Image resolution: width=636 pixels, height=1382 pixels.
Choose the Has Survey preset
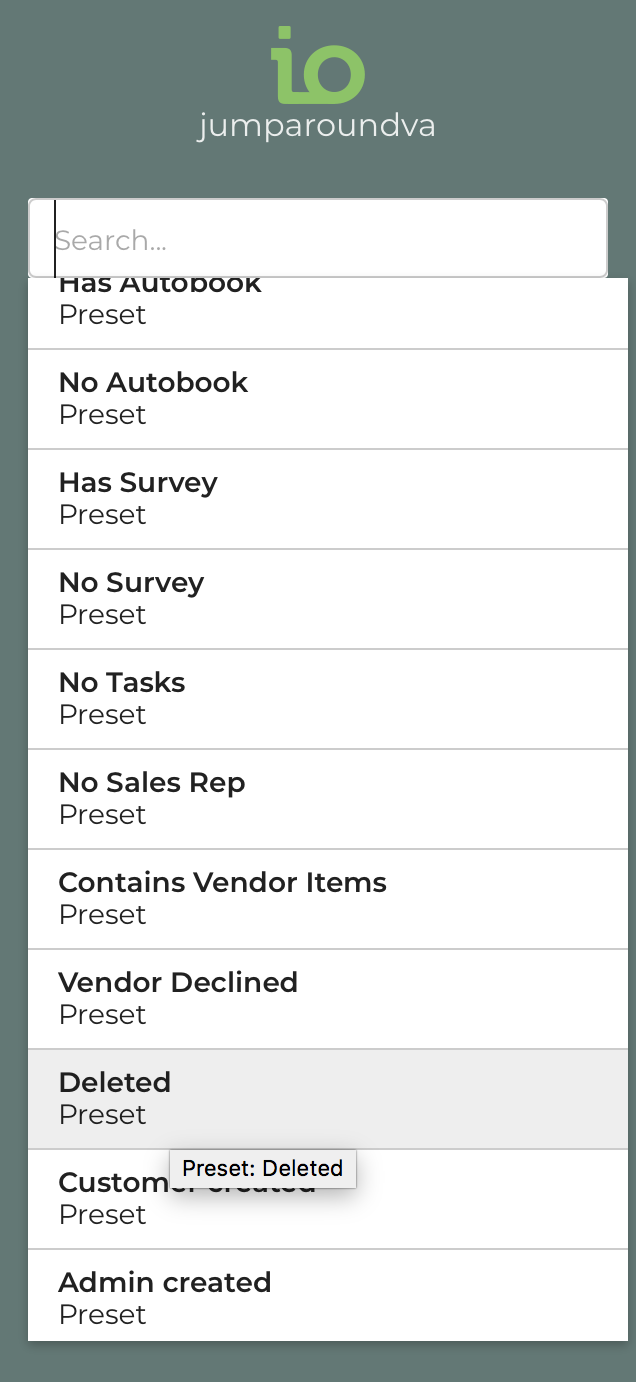pos(327,499)
